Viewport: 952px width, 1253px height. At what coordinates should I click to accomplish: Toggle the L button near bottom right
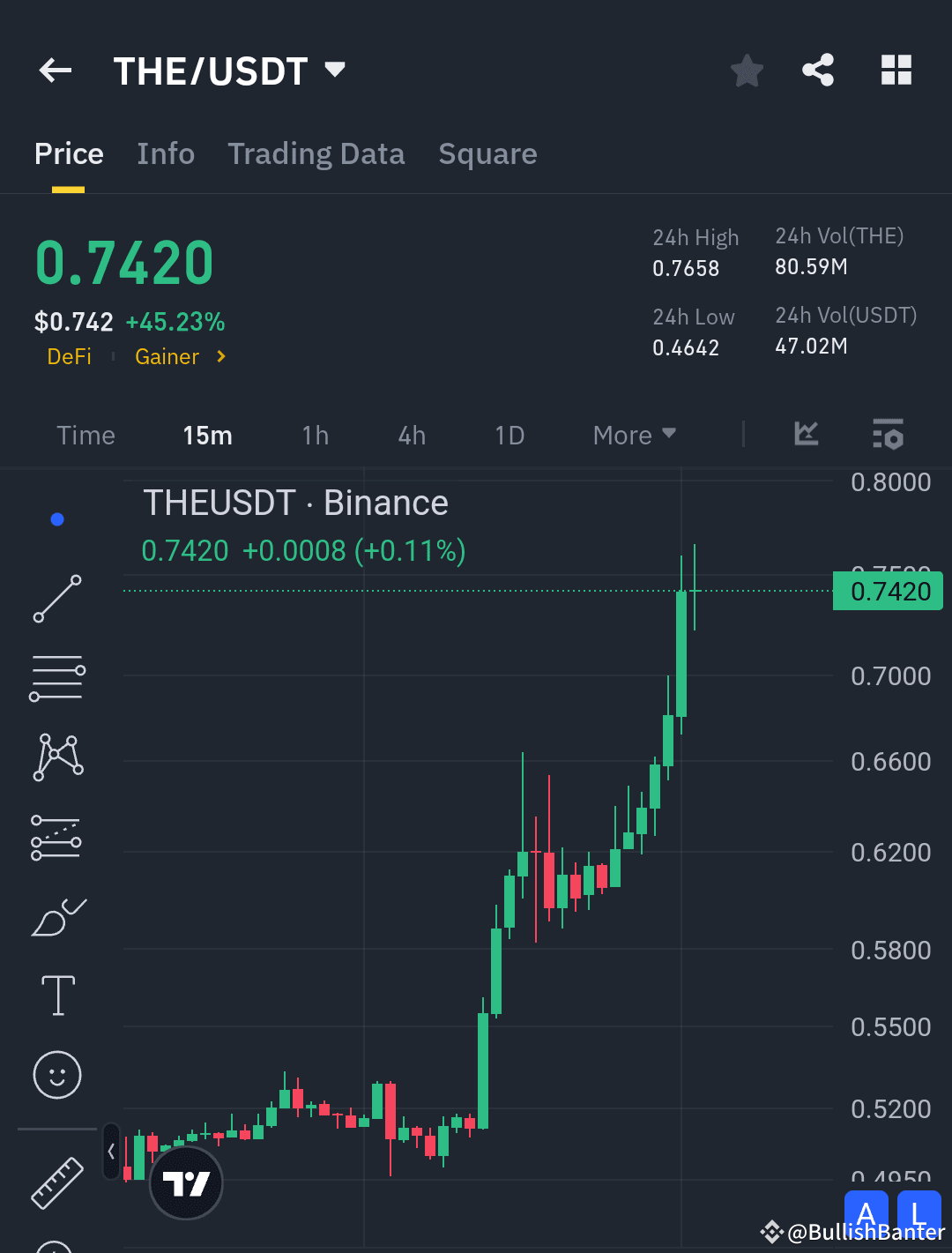[x=919, y=1214]
